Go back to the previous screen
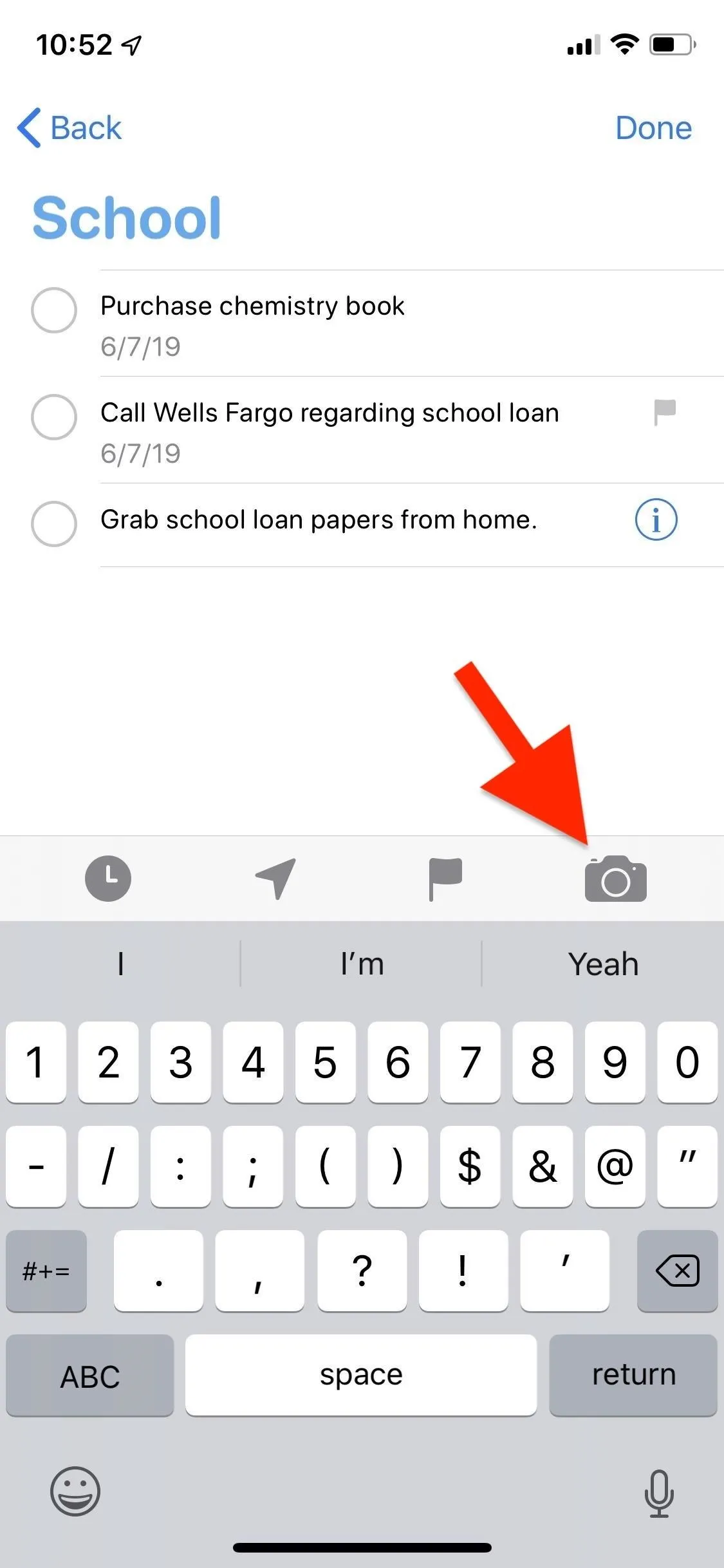 tap(70, 127)
